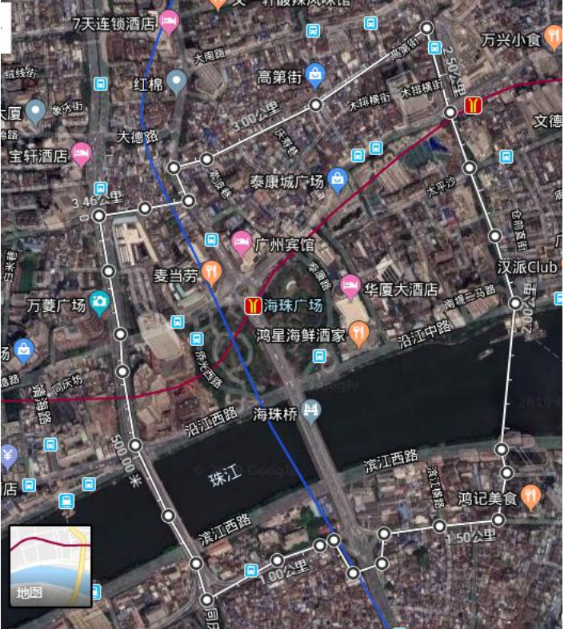
Task: Open the 华厦大酒店 hotel marker
Action: (350, 288)
